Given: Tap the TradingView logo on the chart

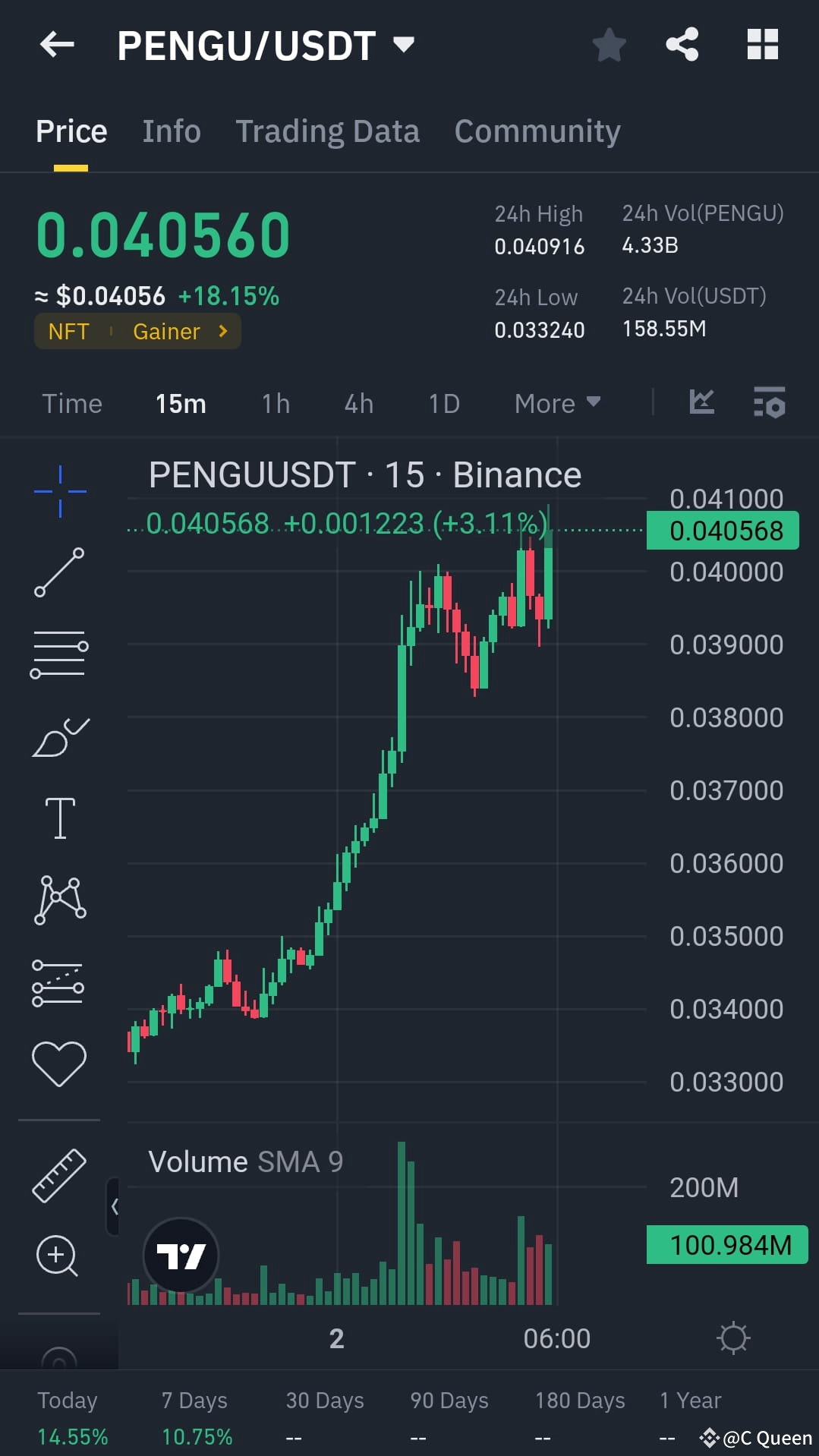Looking at the screenshot, I should coord(181,1254).
